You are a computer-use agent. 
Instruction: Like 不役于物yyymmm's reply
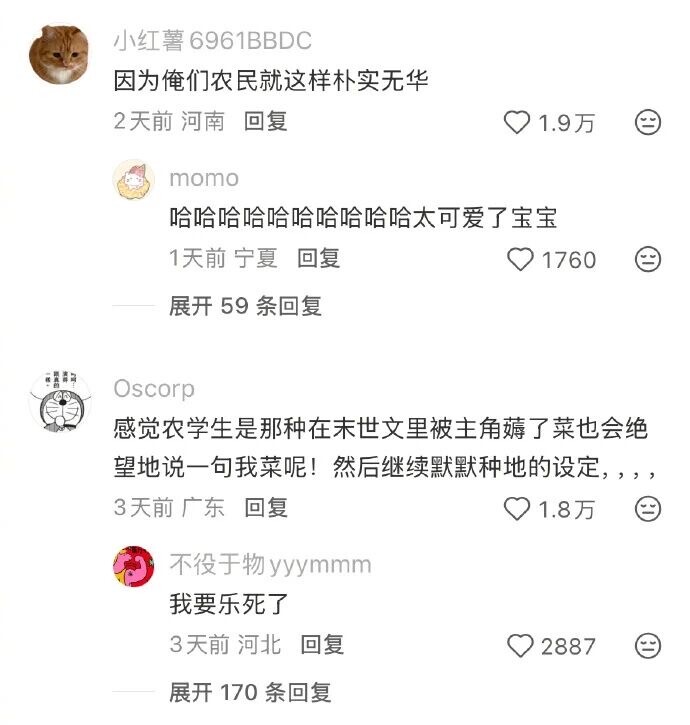tap(521, 646)
